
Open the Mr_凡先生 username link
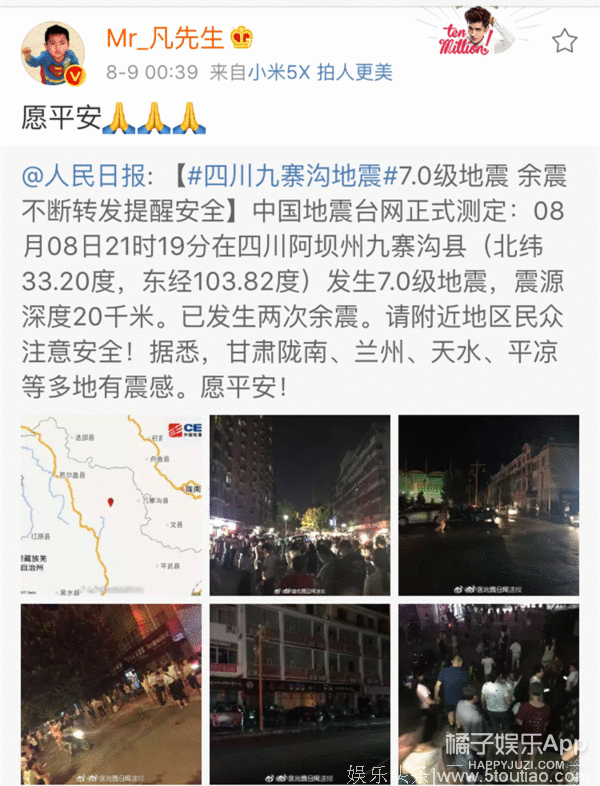tap(167, 38)
